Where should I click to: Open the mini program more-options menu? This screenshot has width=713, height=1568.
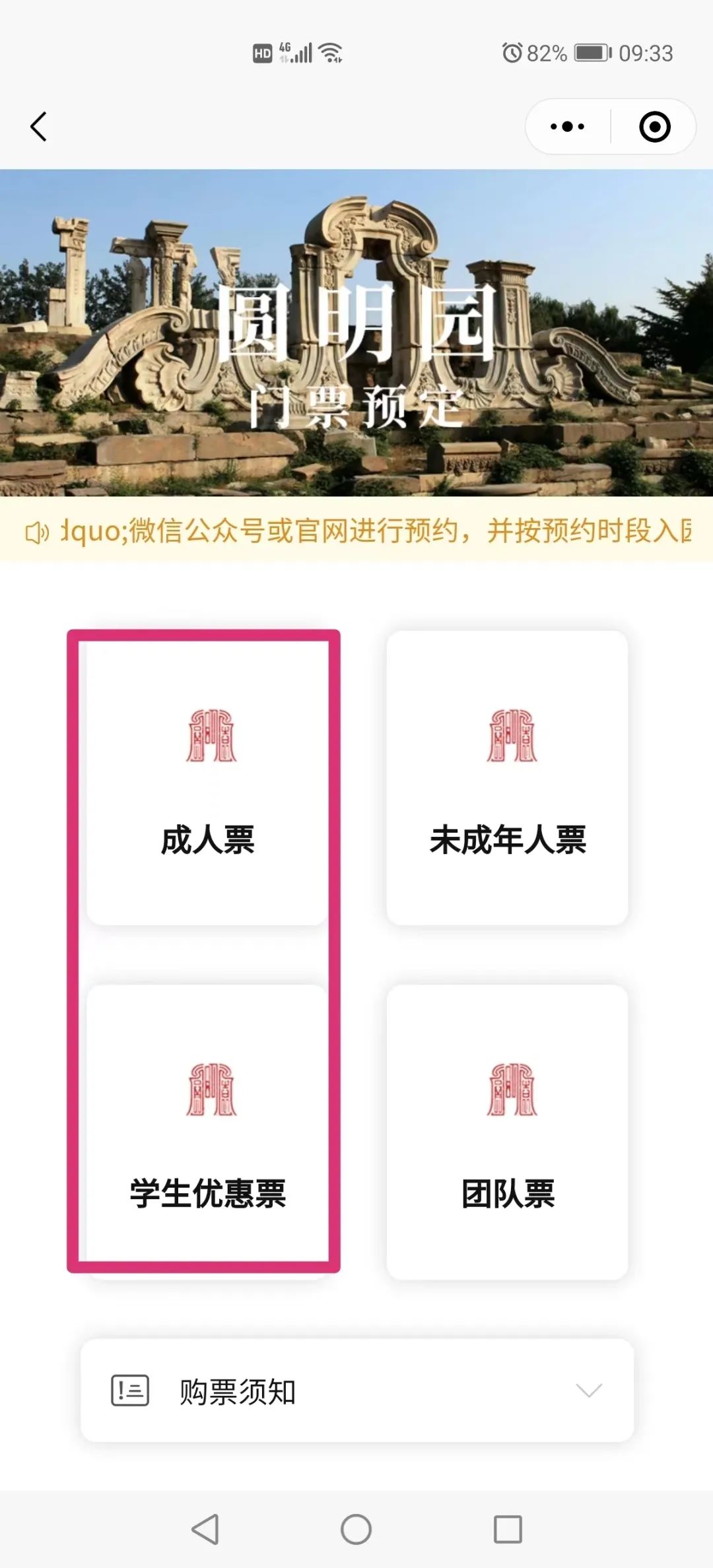[x=568, y=127]
